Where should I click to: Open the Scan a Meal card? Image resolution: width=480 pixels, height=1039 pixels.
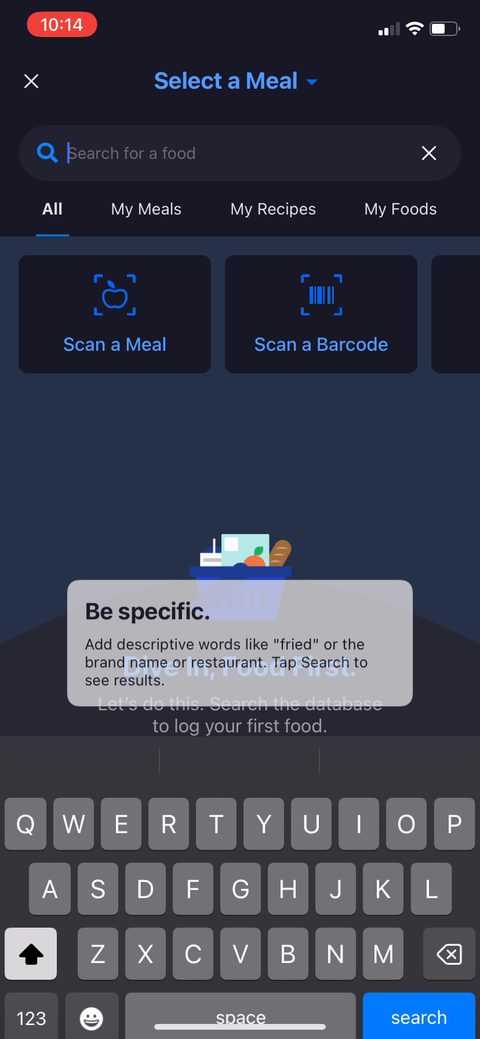115,314
